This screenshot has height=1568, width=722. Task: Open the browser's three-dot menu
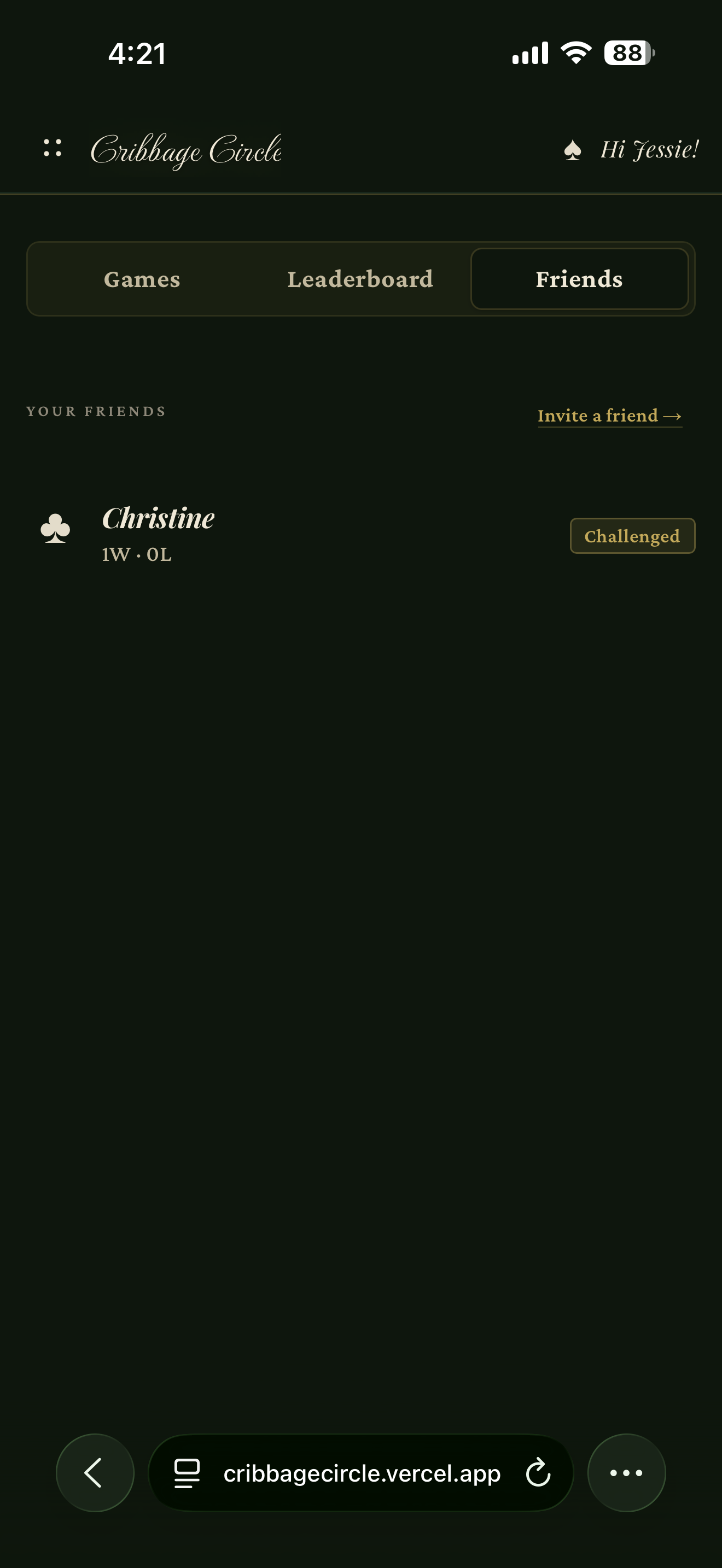(x=626, y=1472)
